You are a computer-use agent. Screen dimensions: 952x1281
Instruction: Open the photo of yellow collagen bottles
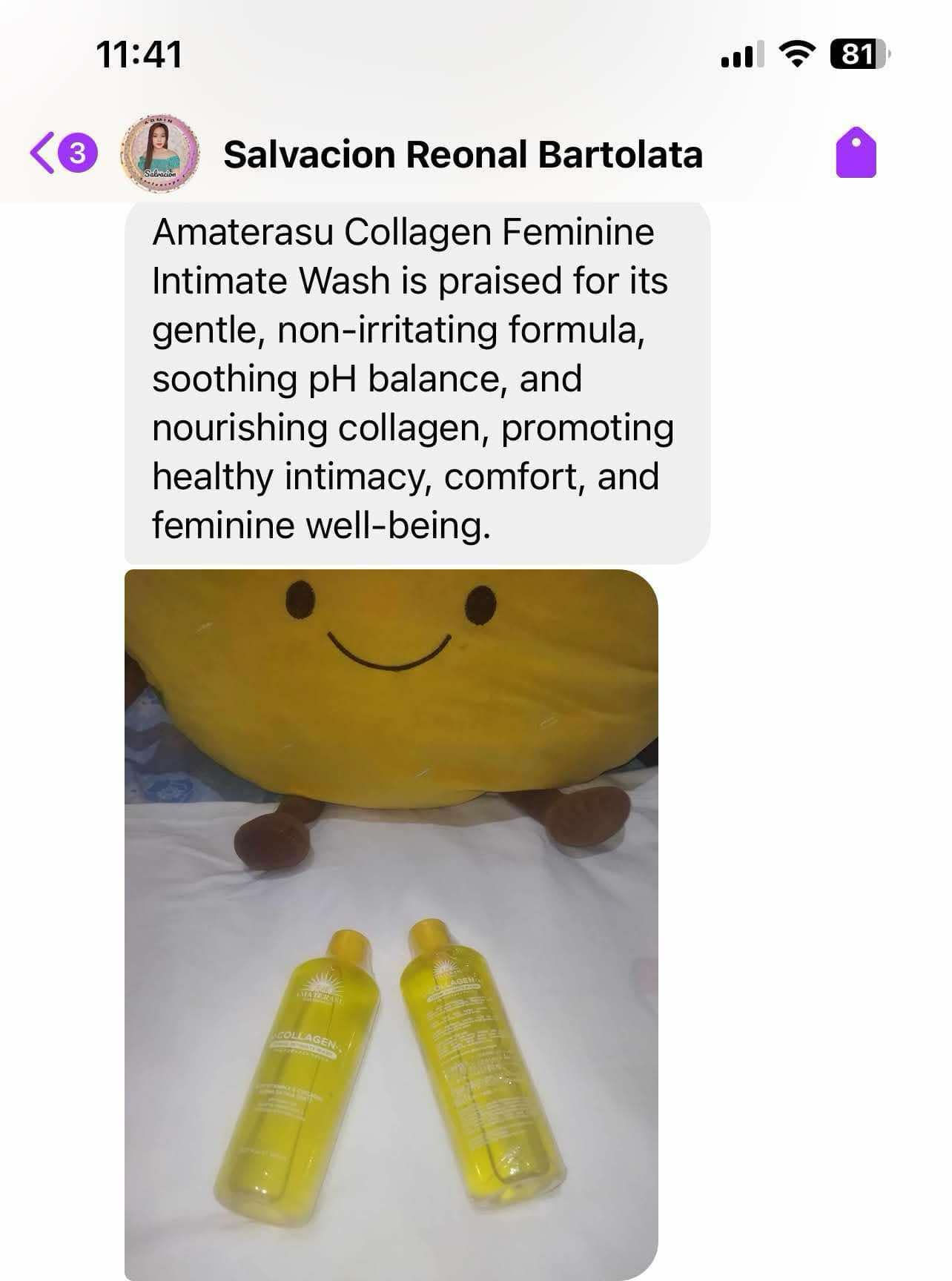[391, 923]
